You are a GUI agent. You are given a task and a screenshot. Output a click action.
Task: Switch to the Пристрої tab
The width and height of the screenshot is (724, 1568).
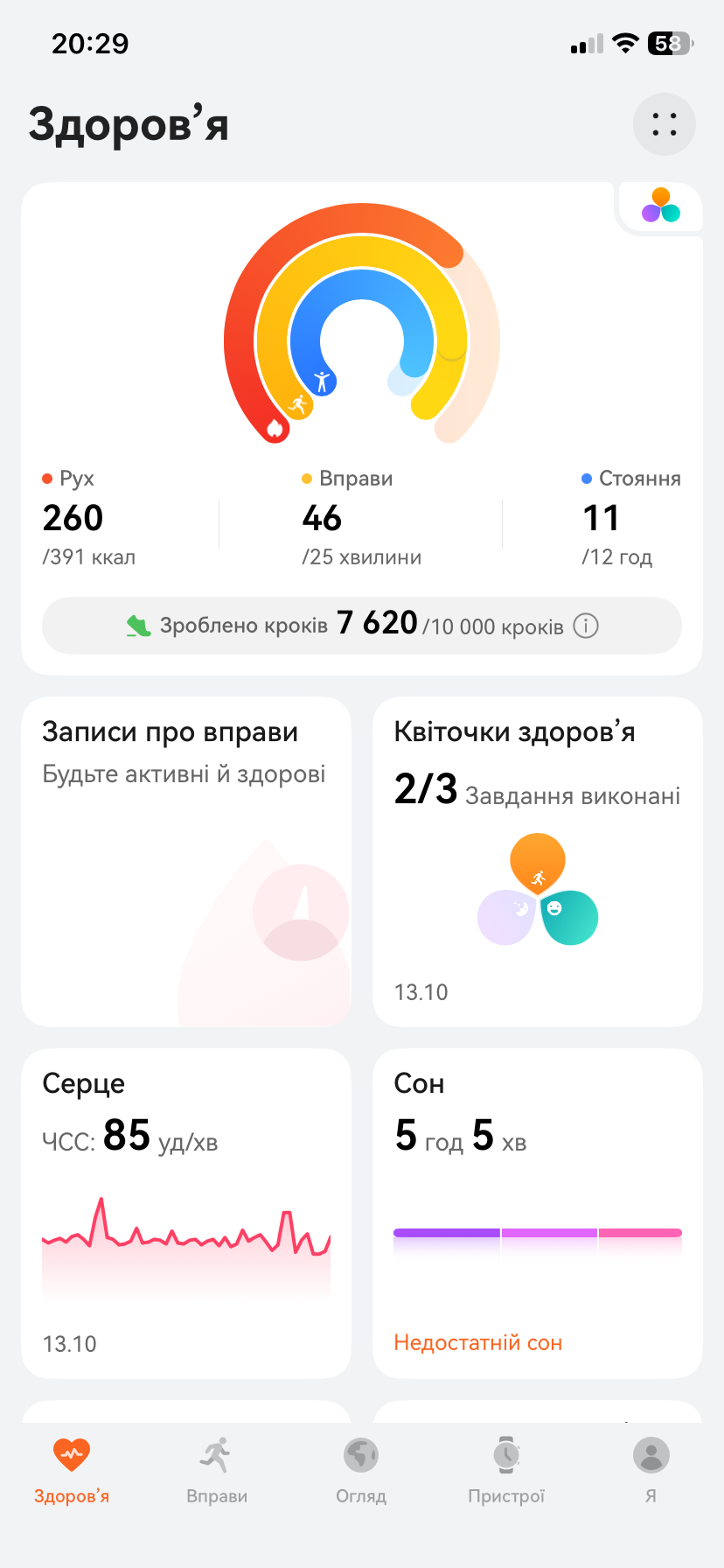506,1470
